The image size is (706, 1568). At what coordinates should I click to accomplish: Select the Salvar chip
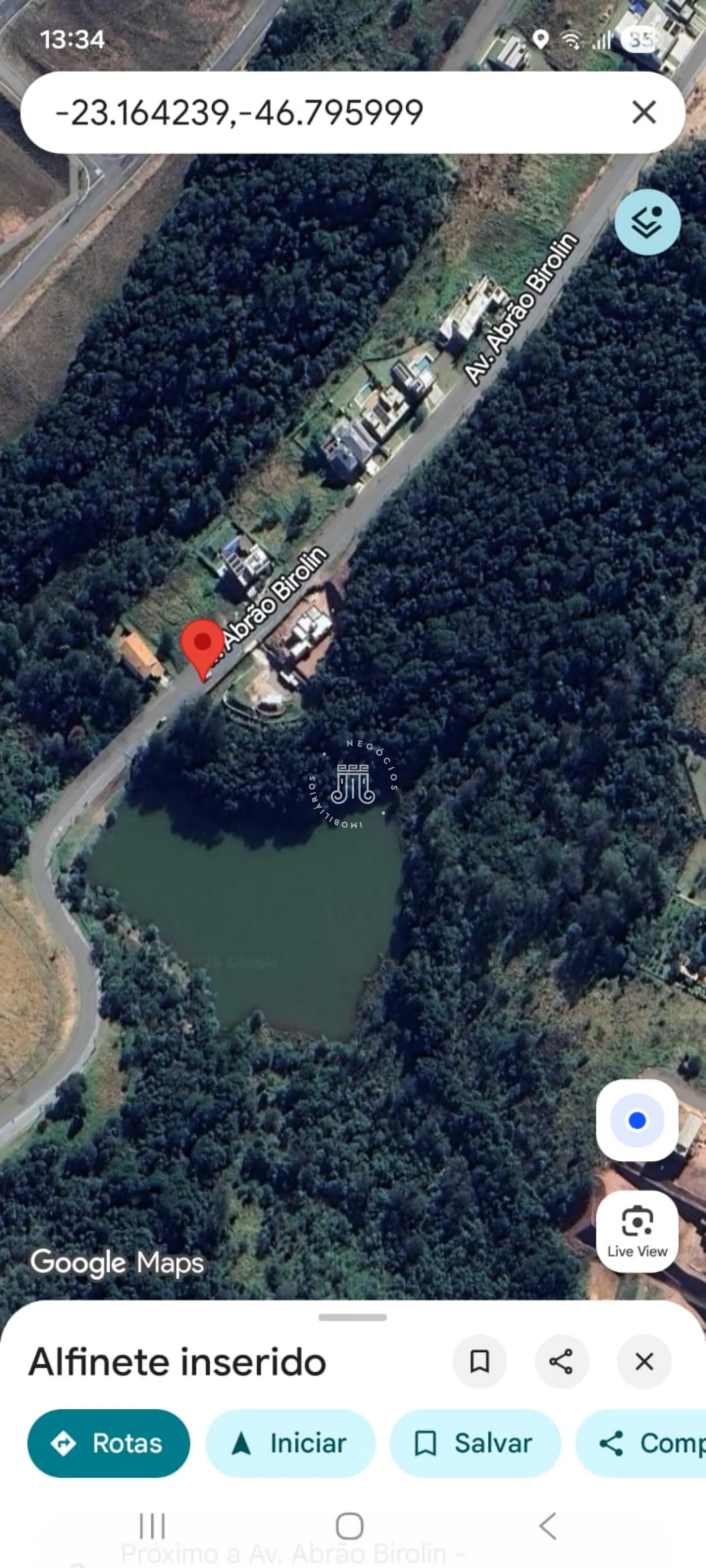(475, 1443)
